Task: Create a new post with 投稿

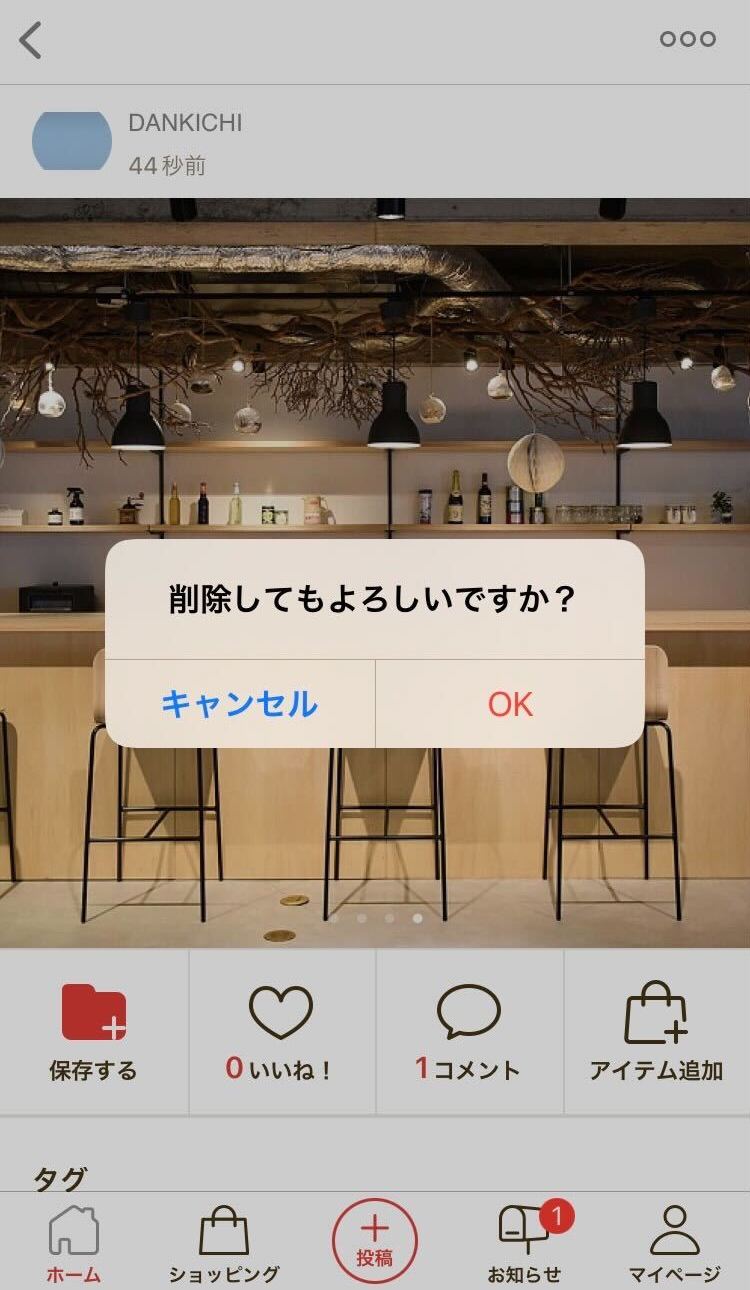Action: pos(375,1241)
